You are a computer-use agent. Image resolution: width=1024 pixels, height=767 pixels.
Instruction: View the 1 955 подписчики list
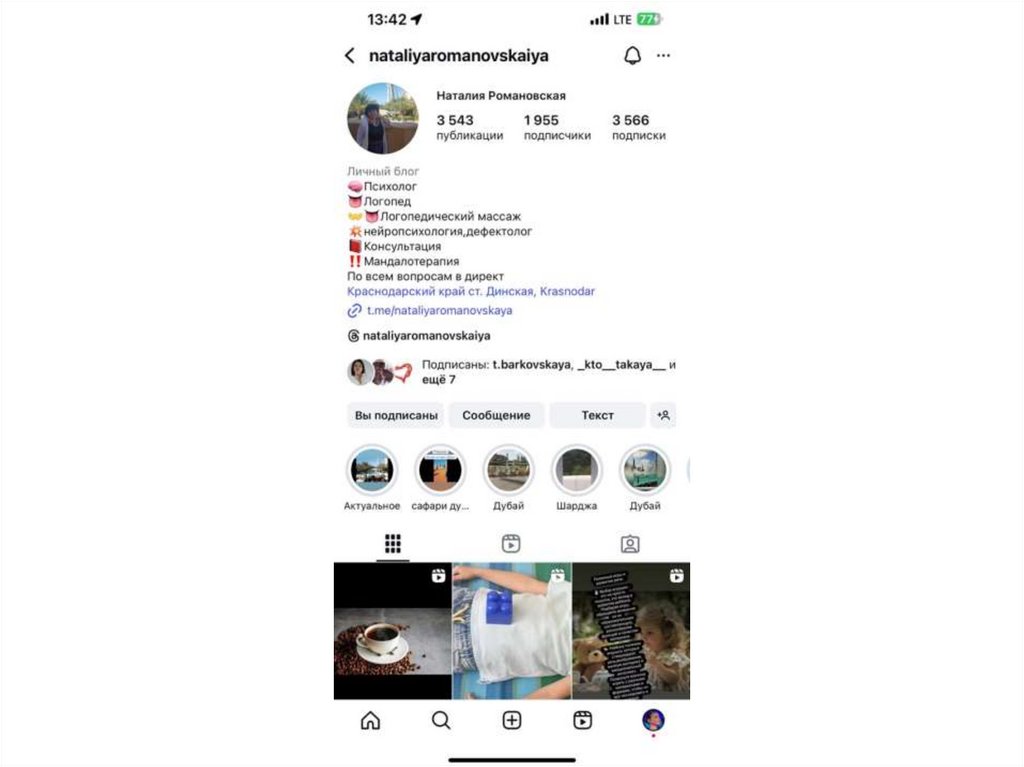(557, 127)
